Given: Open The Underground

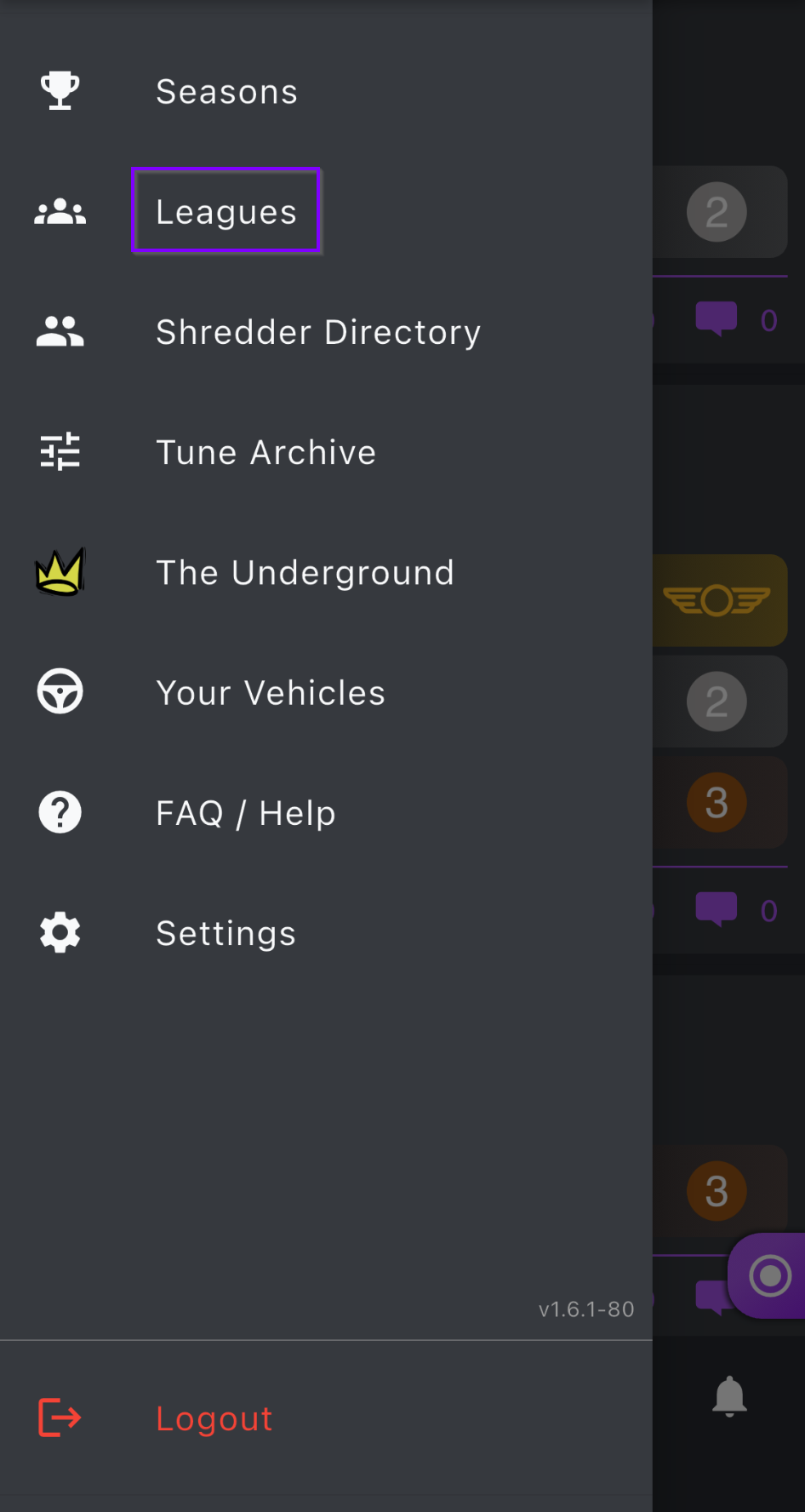Looking at the screenshot, I should [x=305, y=573].
